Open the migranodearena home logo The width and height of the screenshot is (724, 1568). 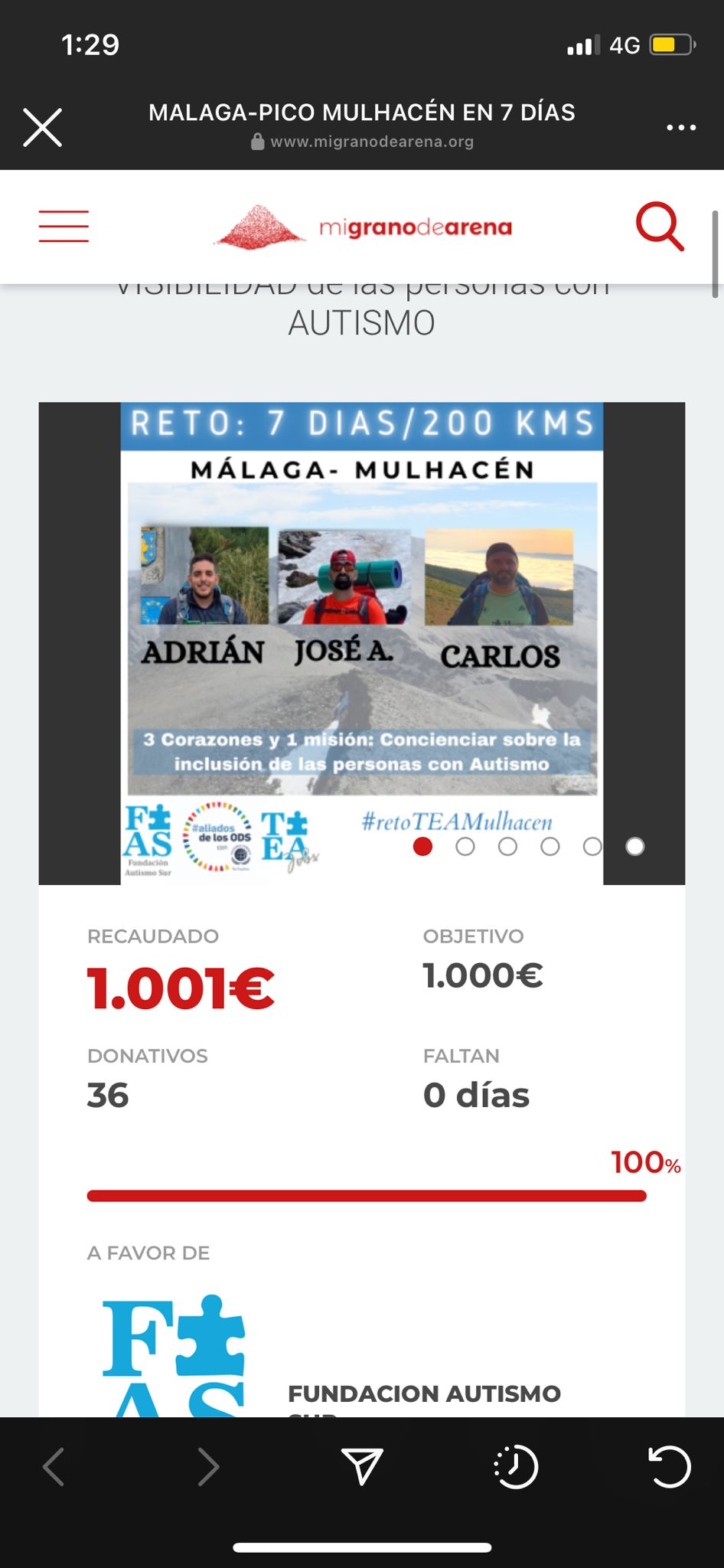coord(363,227)
